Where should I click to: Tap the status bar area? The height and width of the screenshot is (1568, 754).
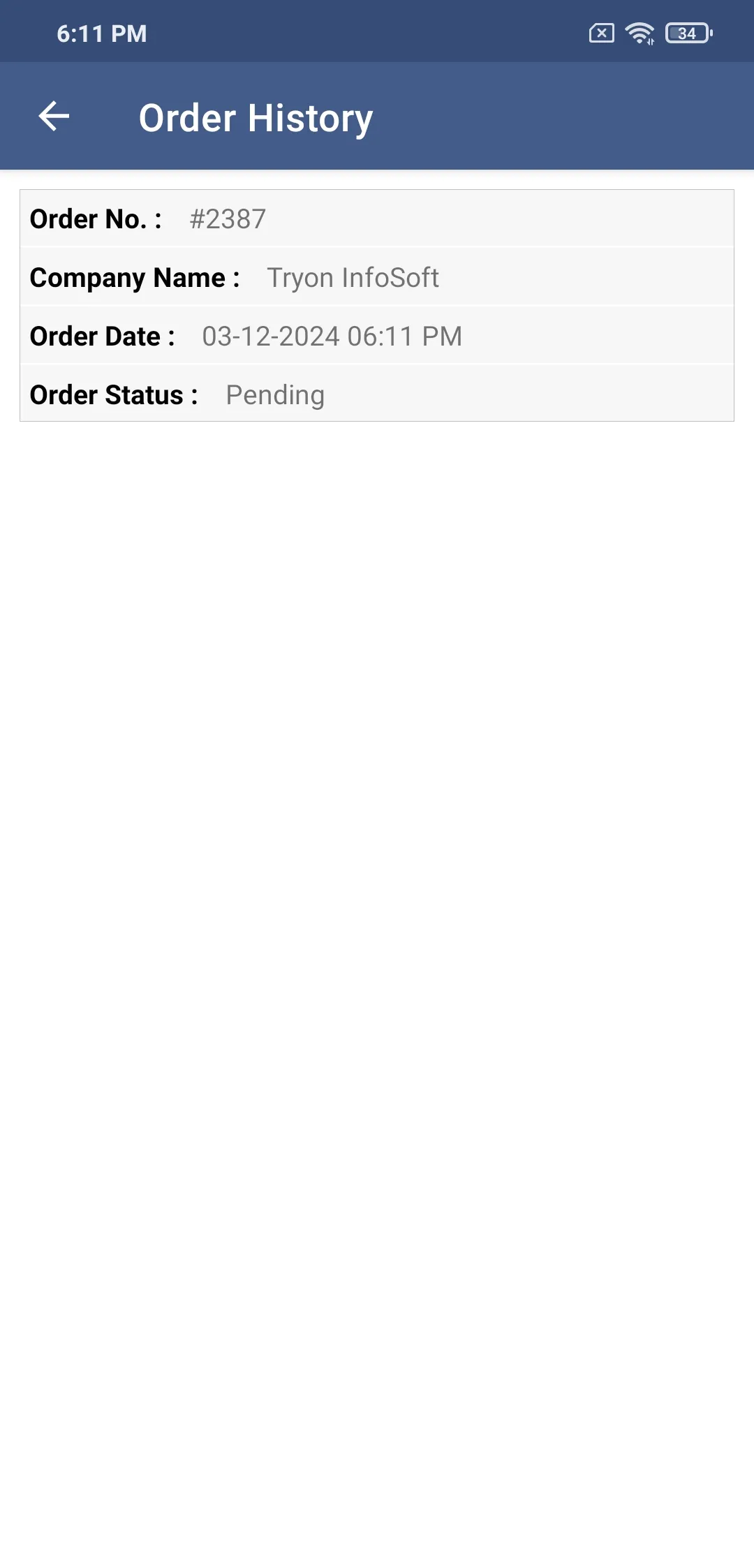[377, 32]
